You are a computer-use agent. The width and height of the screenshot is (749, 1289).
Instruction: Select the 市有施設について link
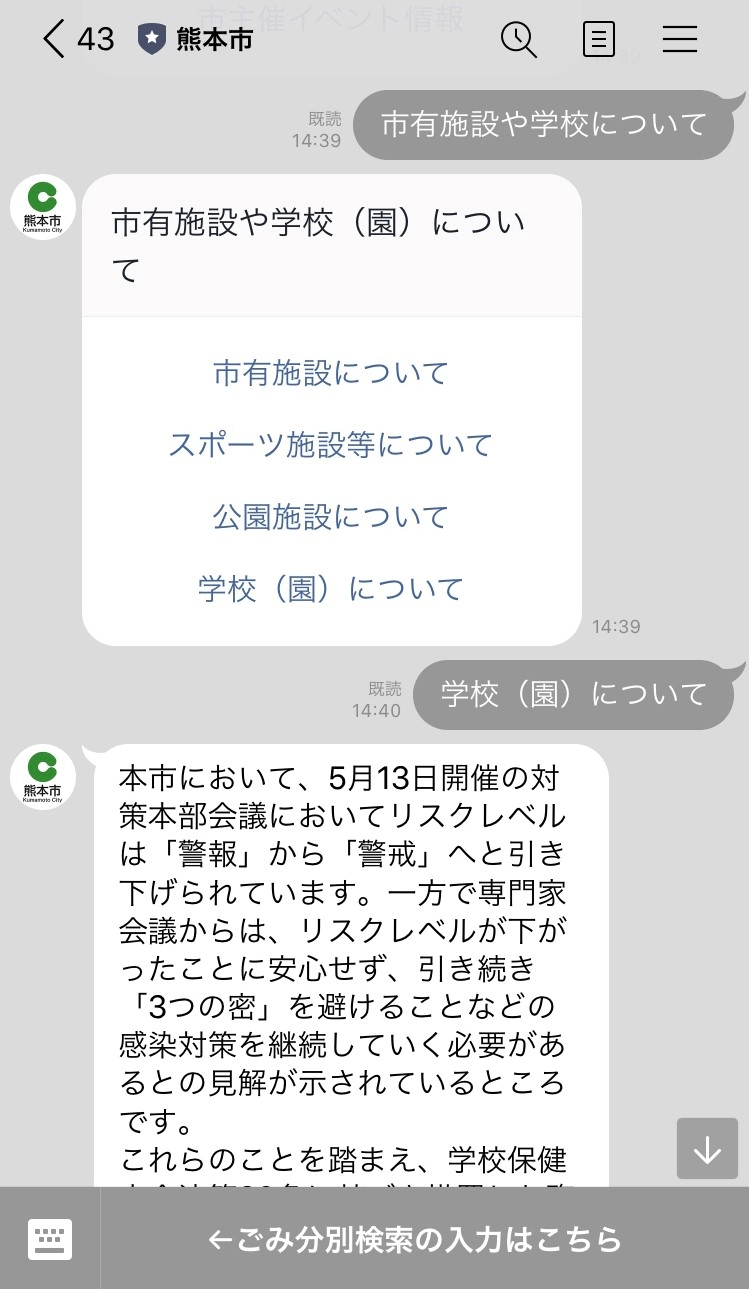[330, 372]
